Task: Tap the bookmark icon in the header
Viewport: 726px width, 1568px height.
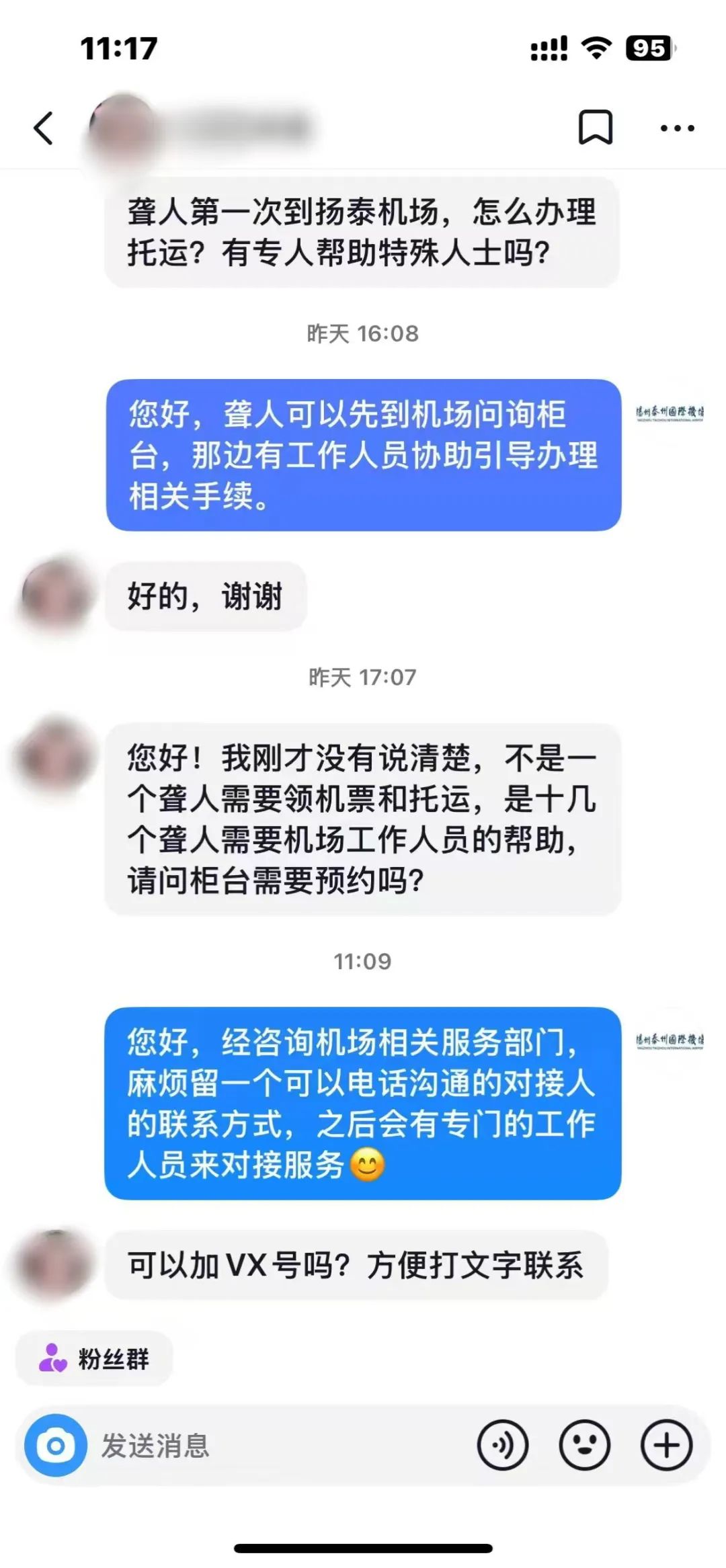Action: pyautogui.click(x=595, y=128)
